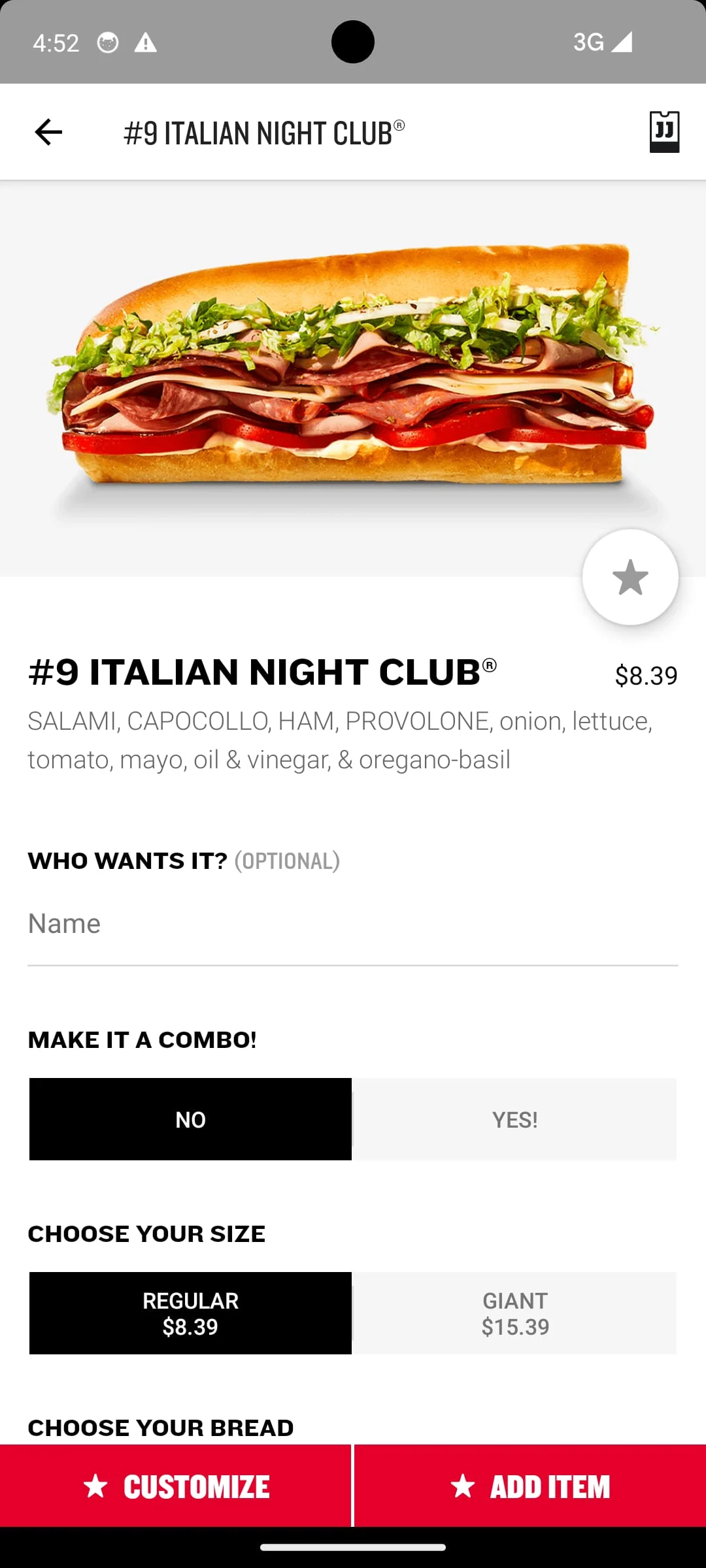Viewport: 706px width, 1568px height.
Task: Choose the GIANT $15.39 size
Action: click(514, 1313)
